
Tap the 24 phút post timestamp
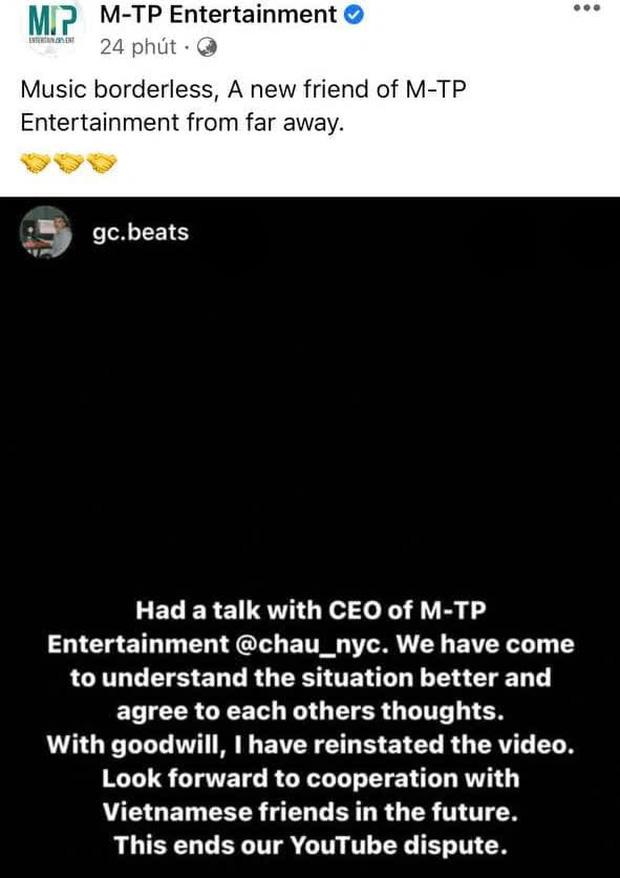(138, 47)
